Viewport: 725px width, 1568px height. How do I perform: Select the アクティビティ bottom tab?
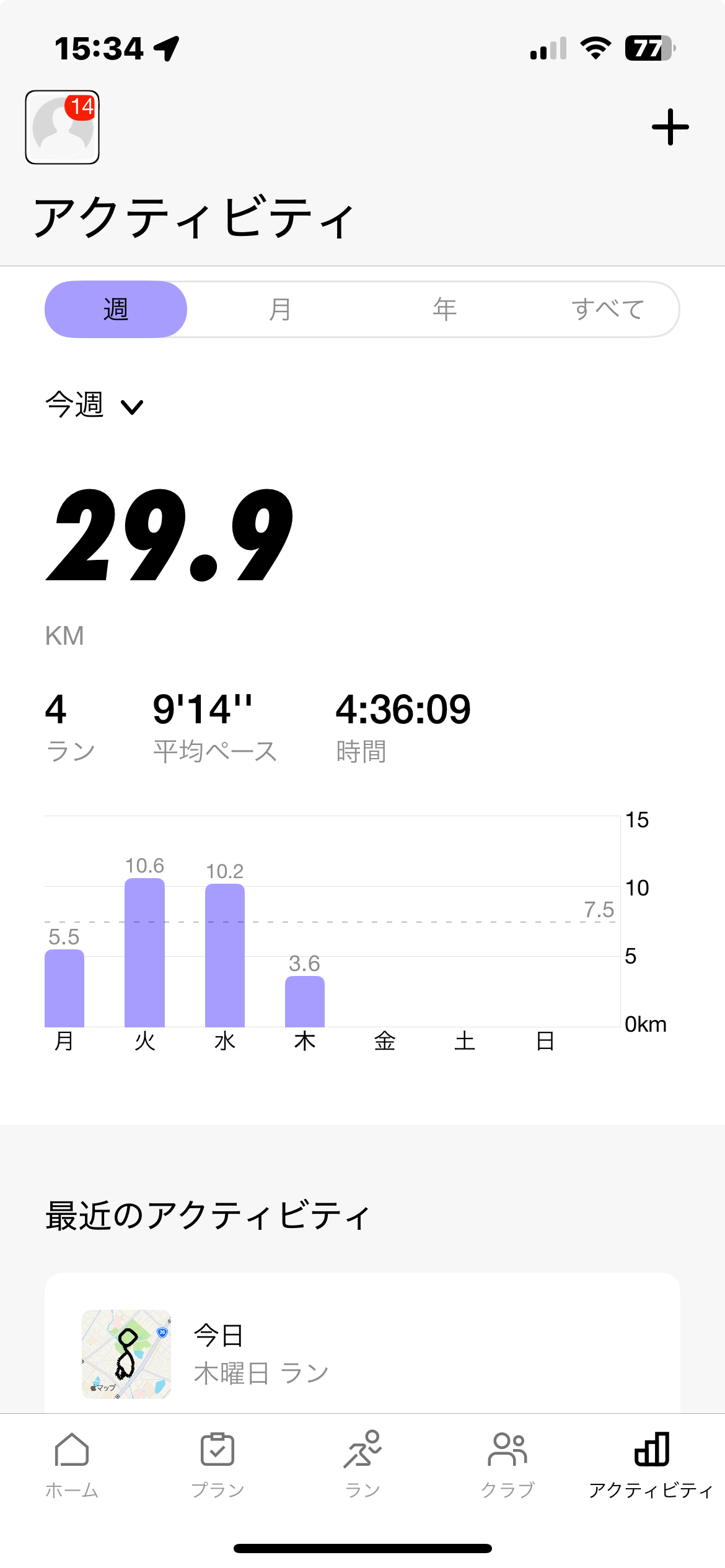pyautogui.click(x=651, y=1464)
